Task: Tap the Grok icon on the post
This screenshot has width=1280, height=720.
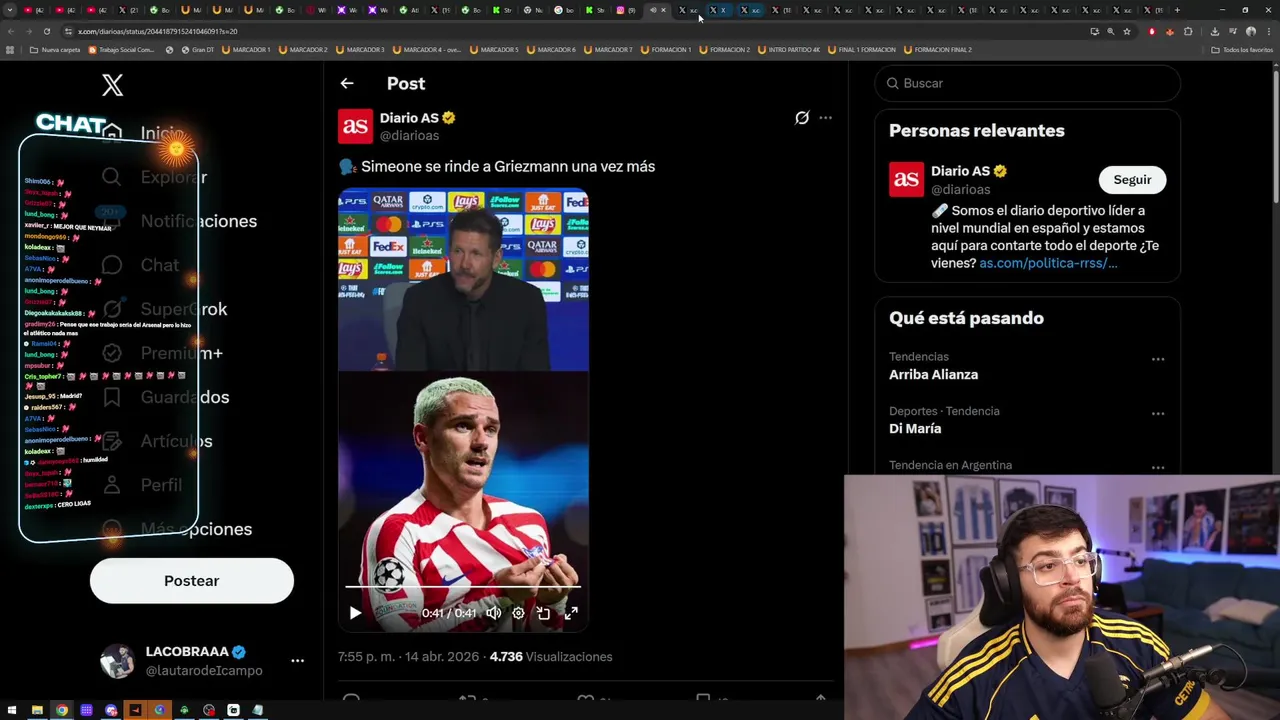Action: [x=802, y=118]
